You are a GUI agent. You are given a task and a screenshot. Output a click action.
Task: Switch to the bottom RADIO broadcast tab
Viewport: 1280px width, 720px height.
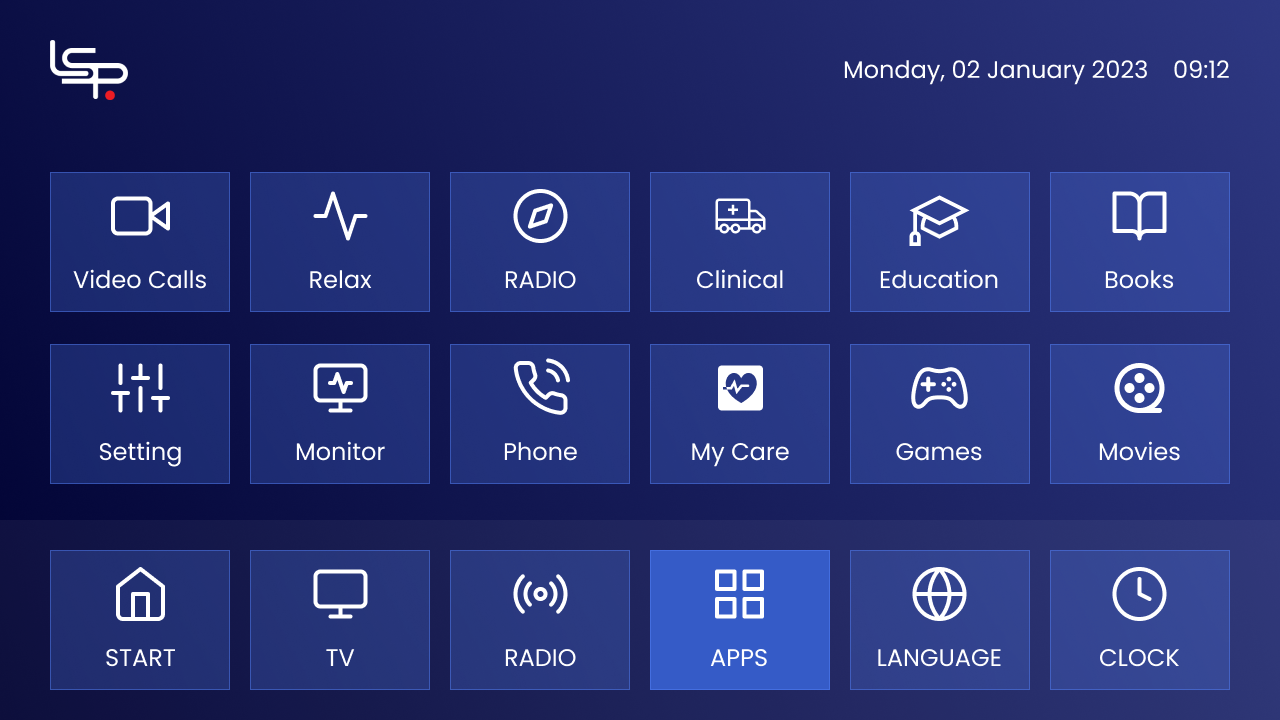(x=540, y=620)
